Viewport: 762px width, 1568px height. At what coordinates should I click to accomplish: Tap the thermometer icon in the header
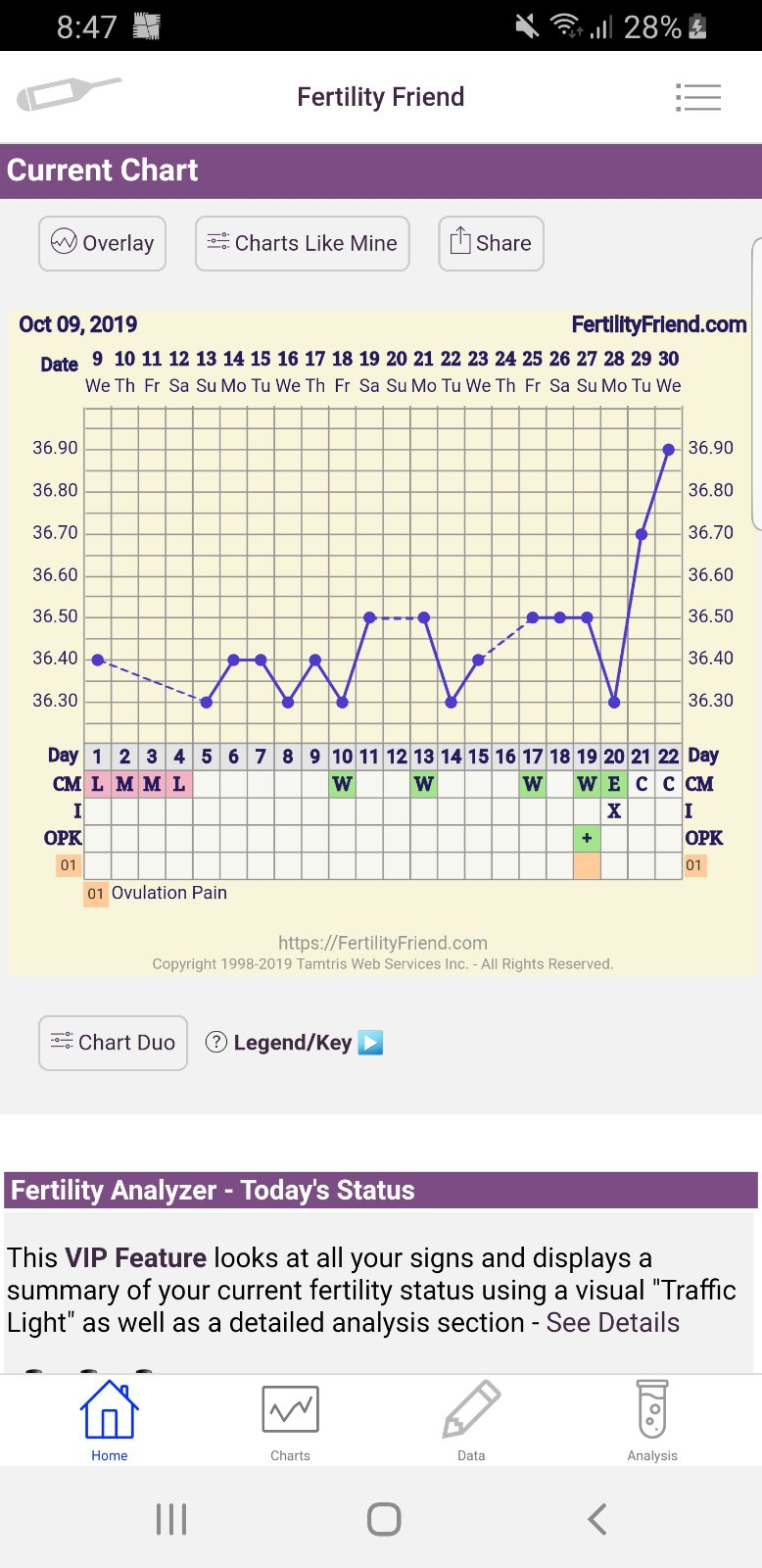69,94
